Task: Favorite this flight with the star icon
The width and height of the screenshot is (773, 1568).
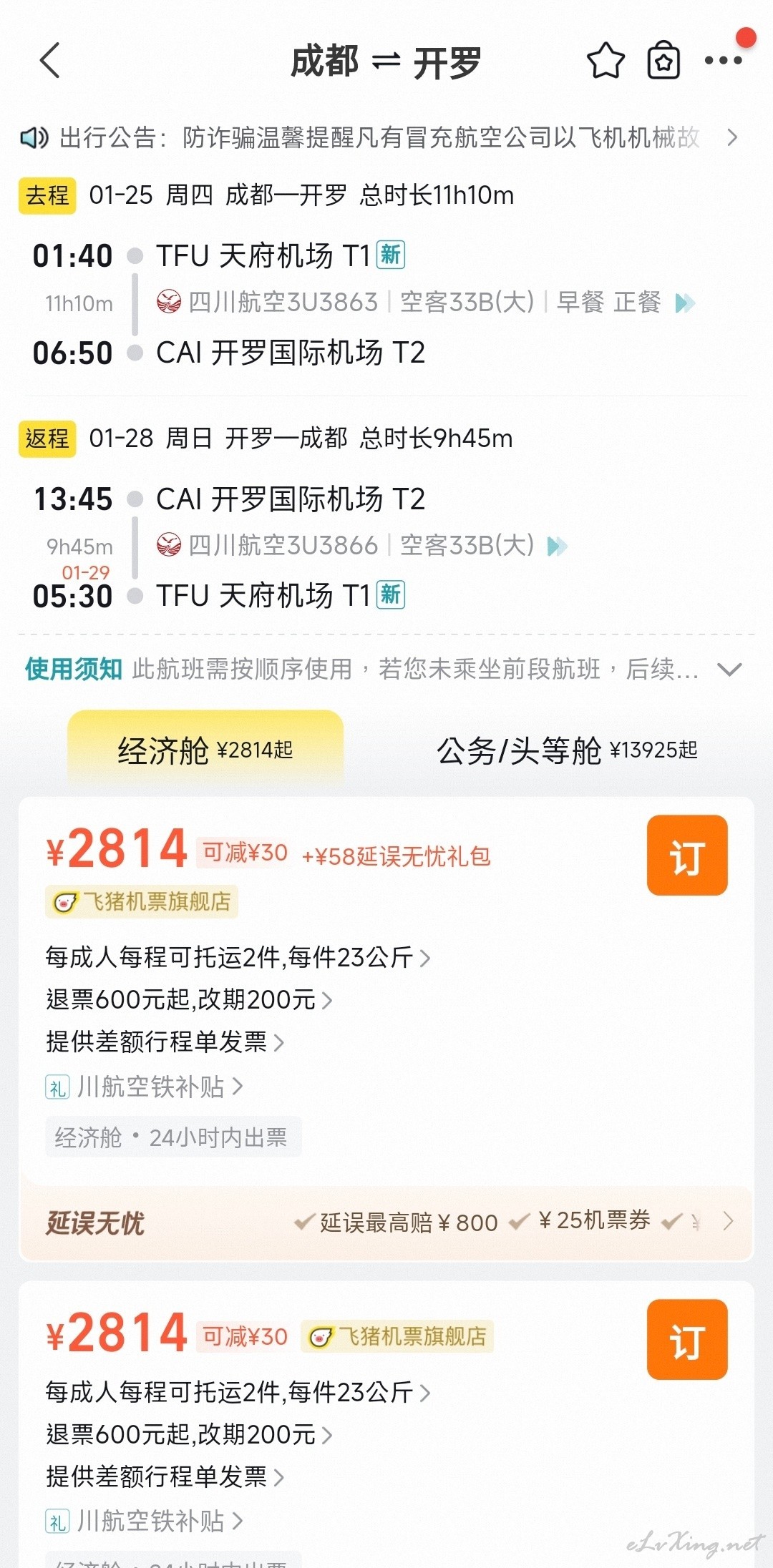Action: (x=606, y=60)
